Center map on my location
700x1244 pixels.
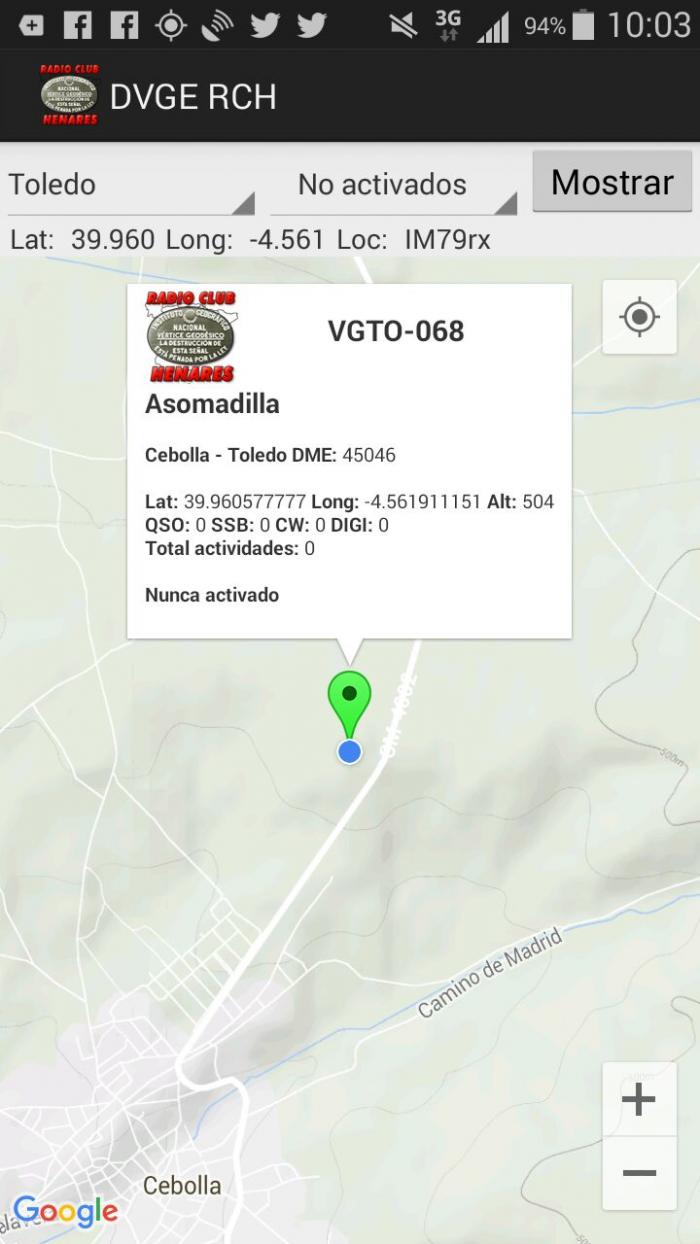pos(639,317)
